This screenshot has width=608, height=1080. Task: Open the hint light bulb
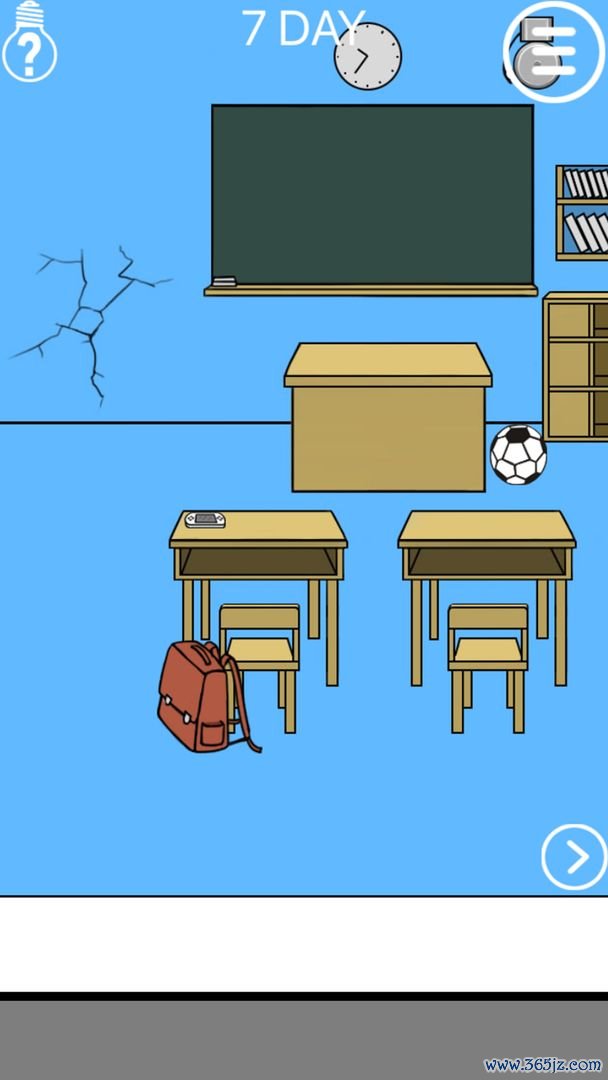[29, 42]
